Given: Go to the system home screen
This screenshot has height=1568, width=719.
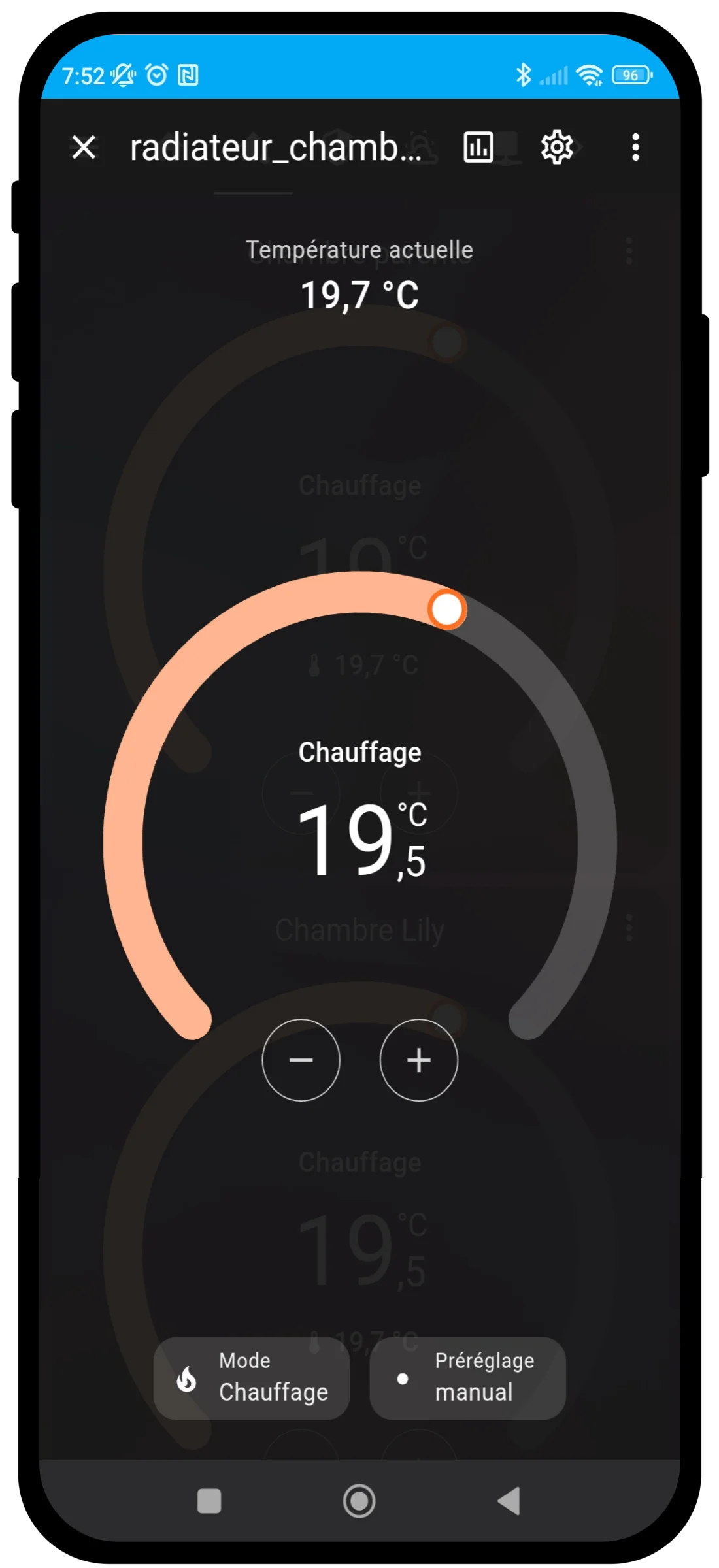Looking at the screenshot, I should [x=359, y=1501].
